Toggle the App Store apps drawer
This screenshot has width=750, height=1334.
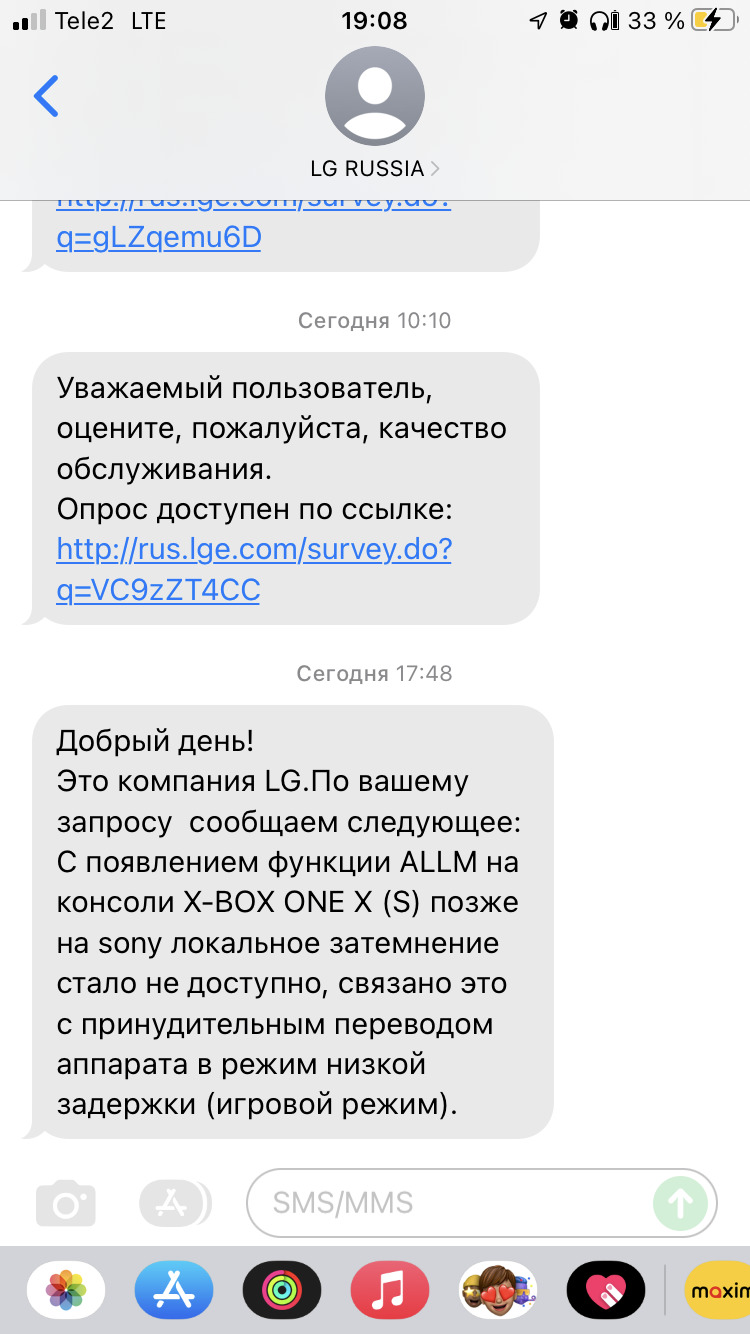click(174, 1203)
